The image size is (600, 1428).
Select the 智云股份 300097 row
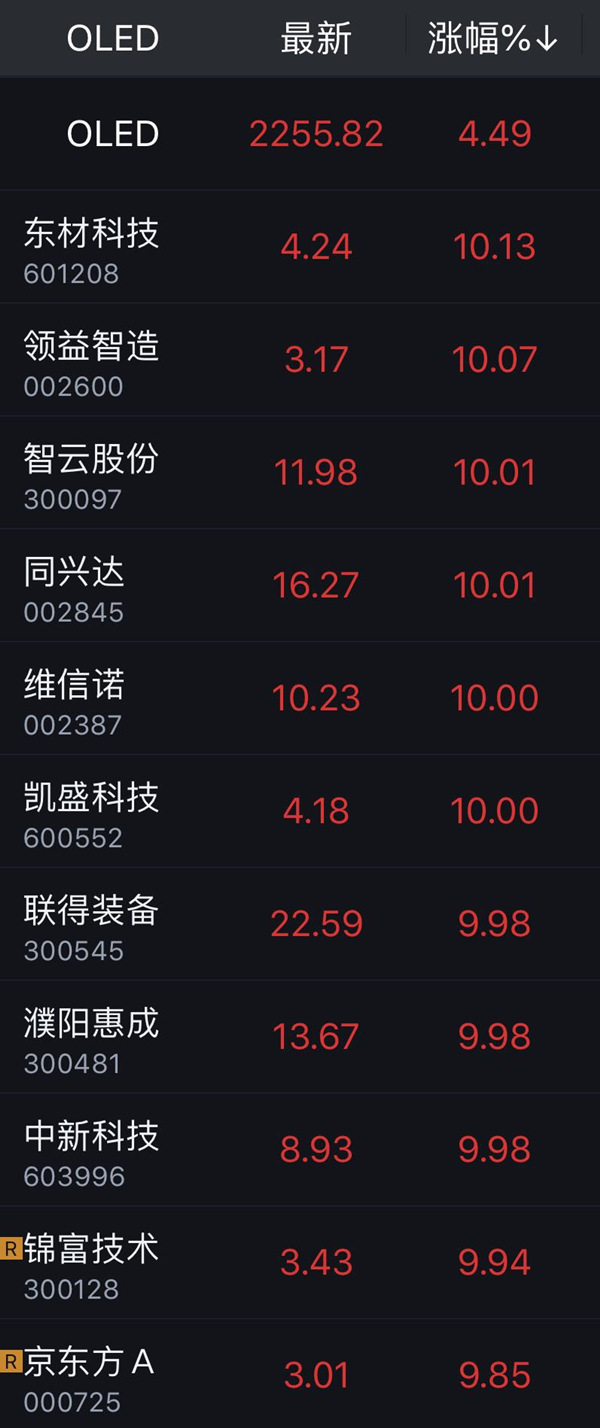coord(300,473)
